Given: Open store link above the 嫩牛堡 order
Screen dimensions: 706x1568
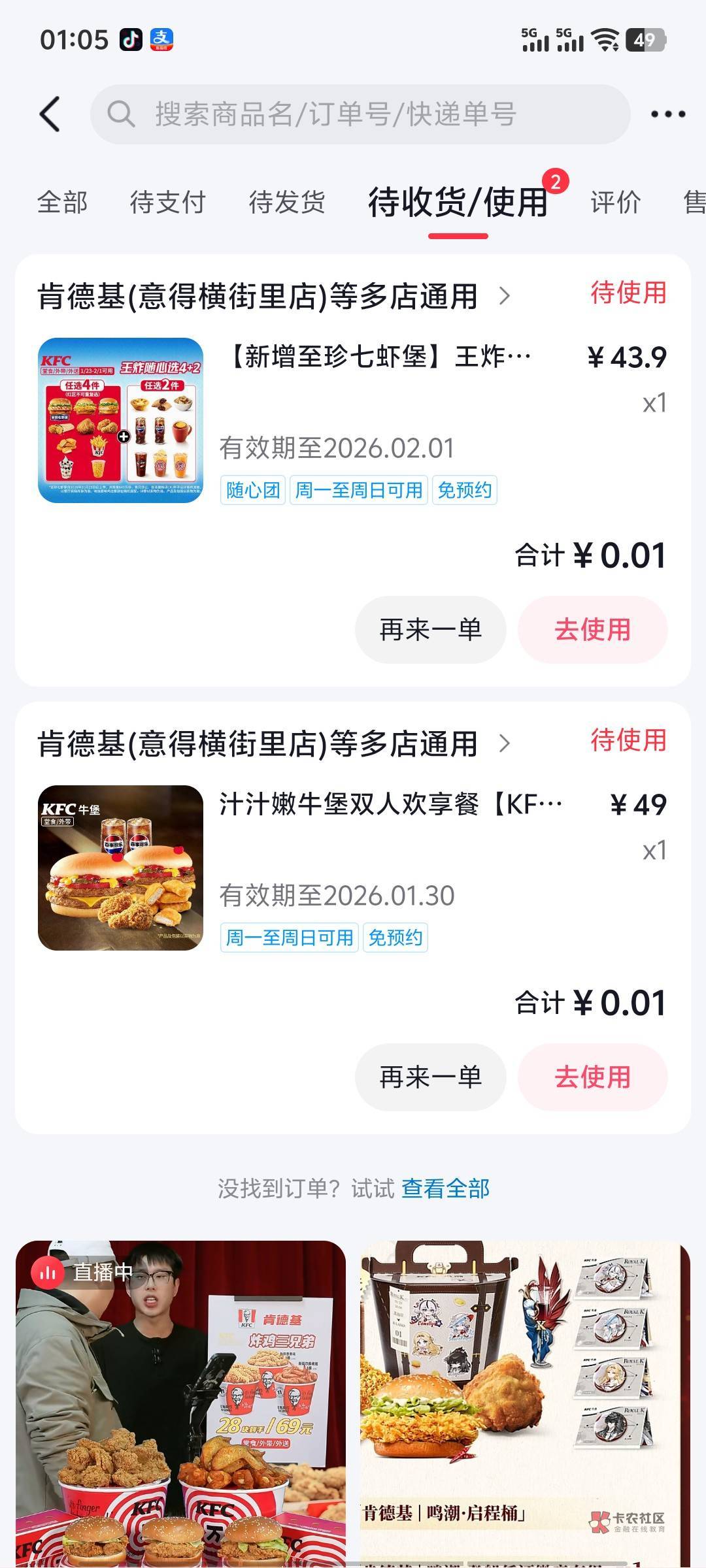Looking at the screenshot, I should click(275, 743).
